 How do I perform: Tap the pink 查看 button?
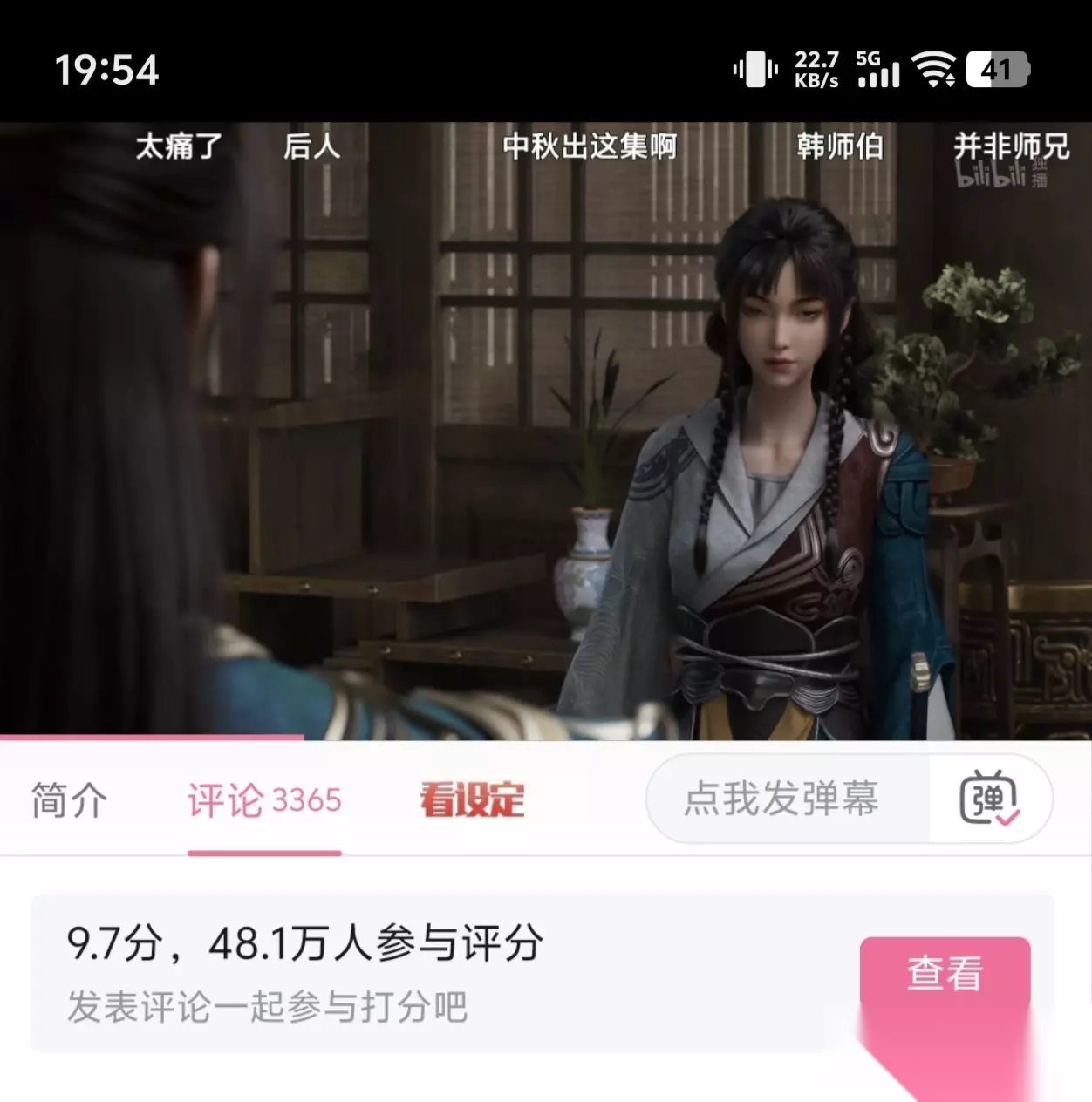click(x=945, y=973)
